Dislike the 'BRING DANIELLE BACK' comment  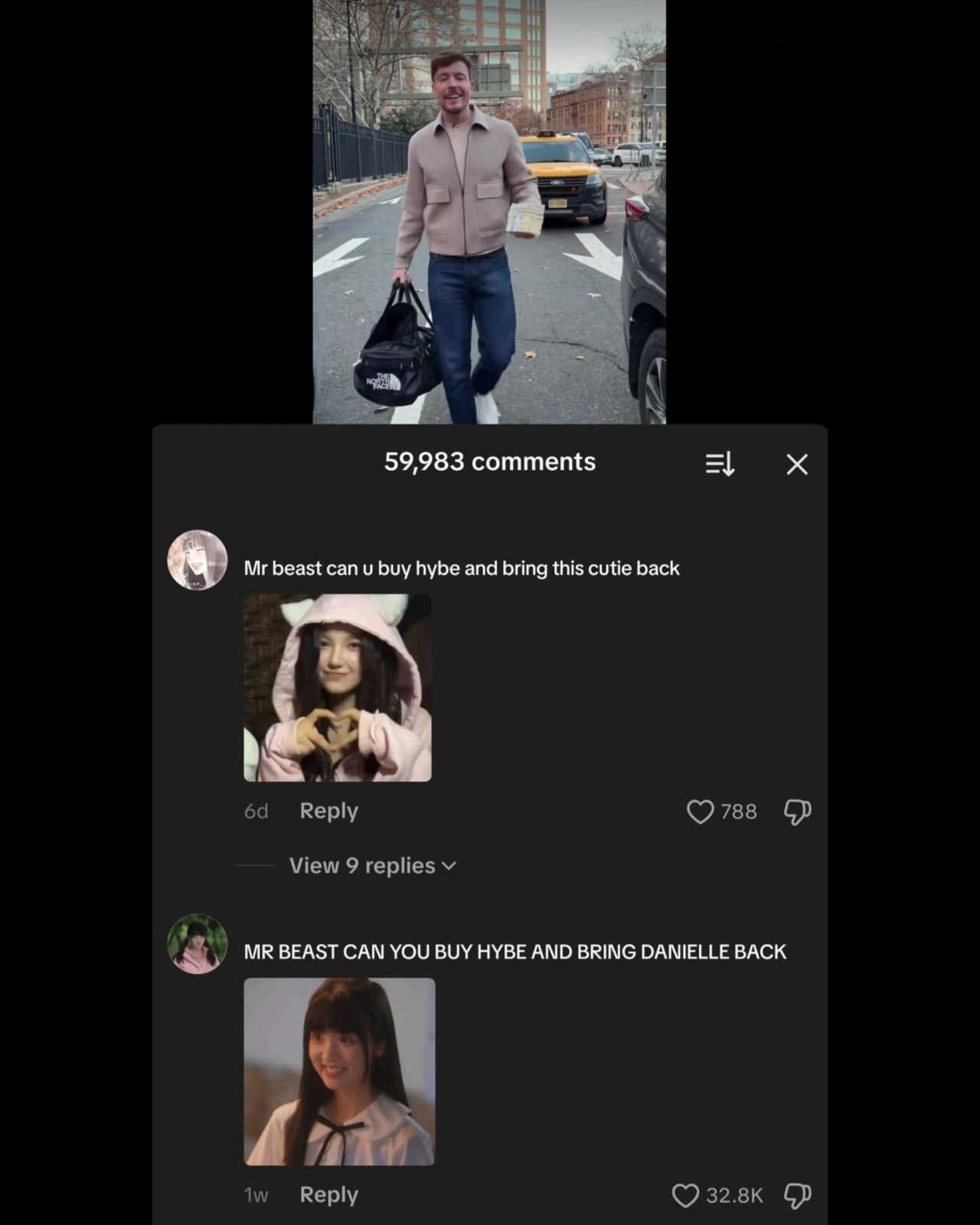pos(797,1195)
